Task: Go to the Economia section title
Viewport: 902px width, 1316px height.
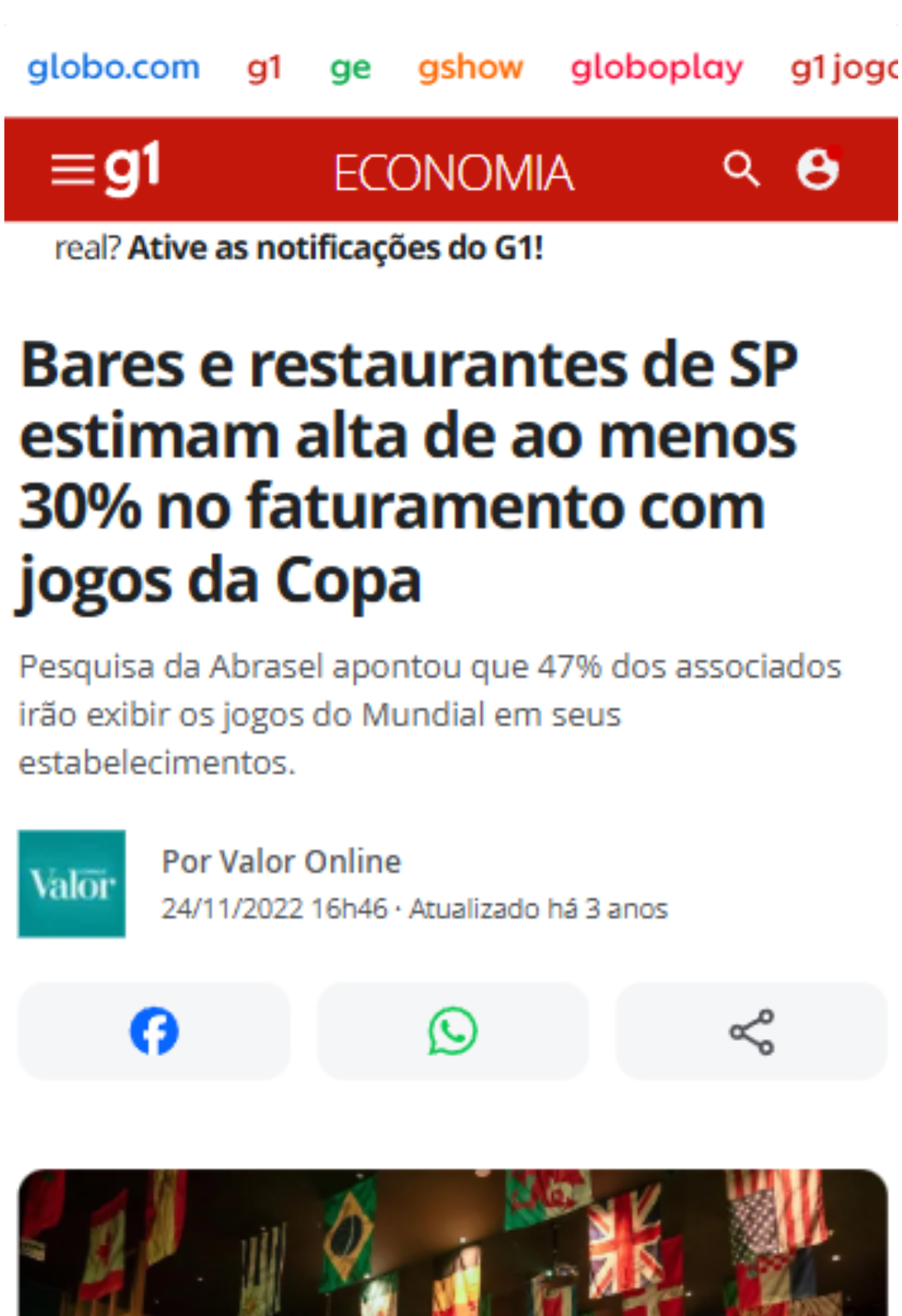Action: point(453,173)
